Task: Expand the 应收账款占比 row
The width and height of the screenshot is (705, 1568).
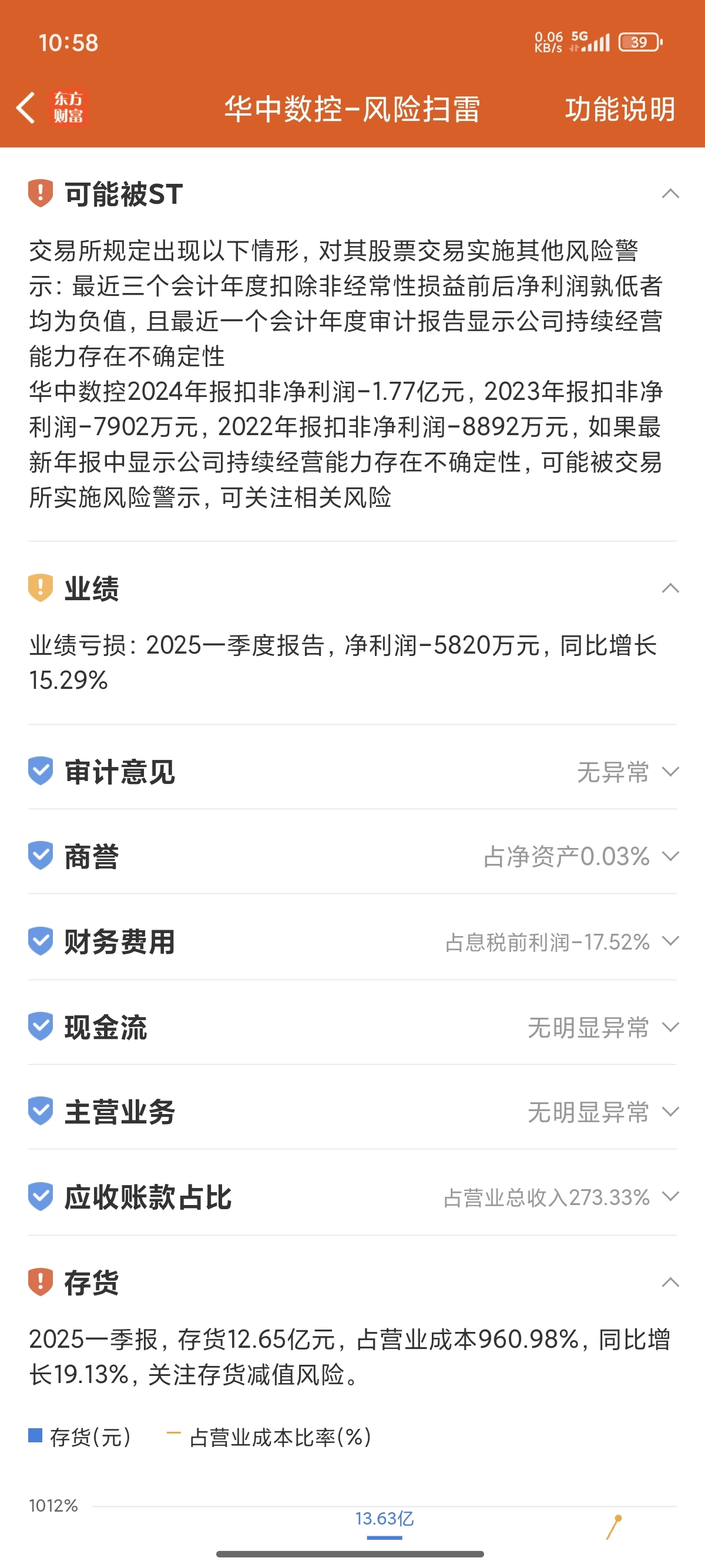Action: [352, 1197]
